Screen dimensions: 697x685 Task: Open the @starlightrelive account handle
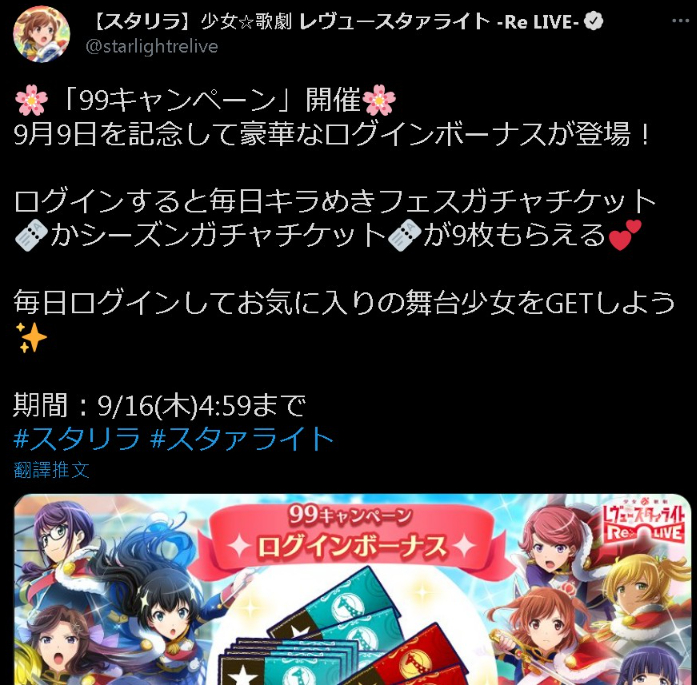[154, 47]
